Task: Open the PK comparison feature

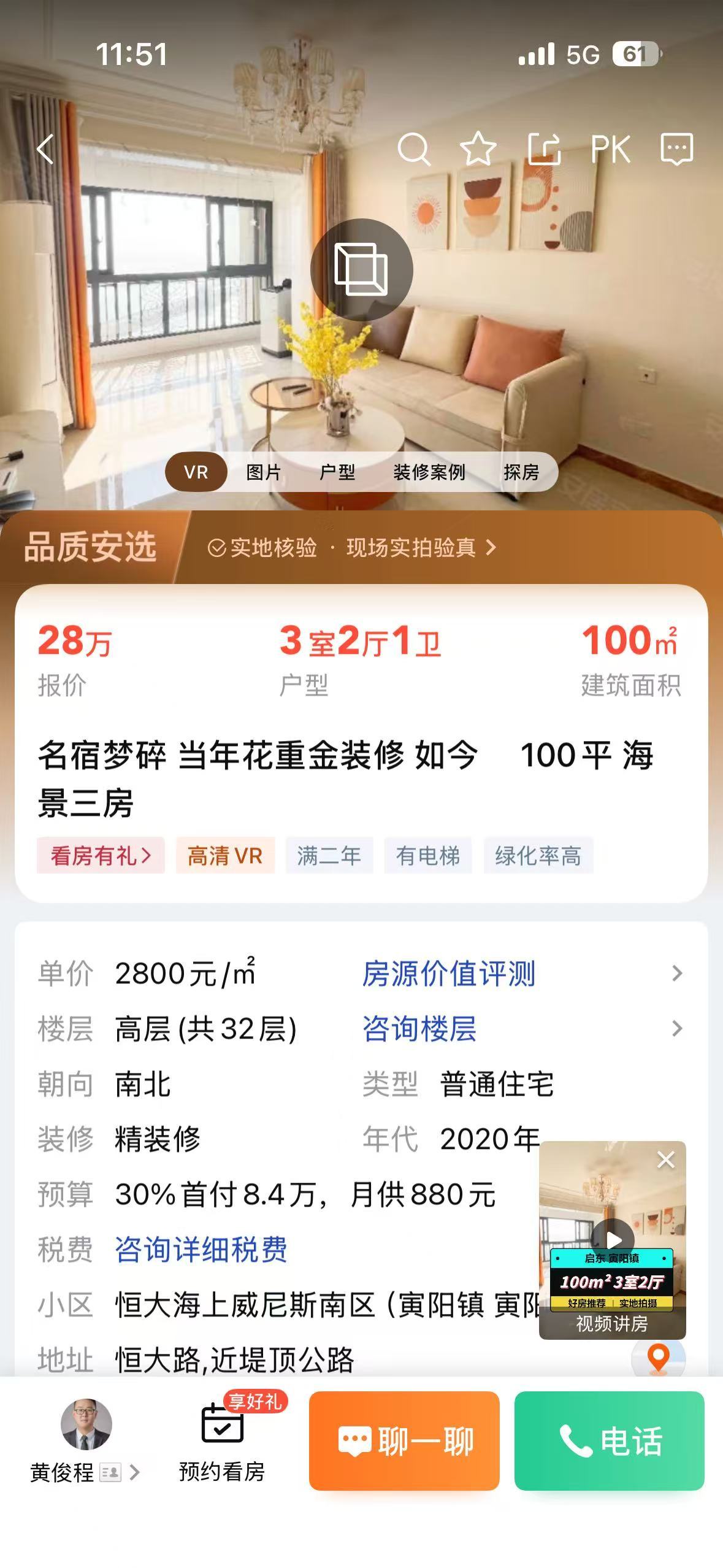Action: [611, 147]
